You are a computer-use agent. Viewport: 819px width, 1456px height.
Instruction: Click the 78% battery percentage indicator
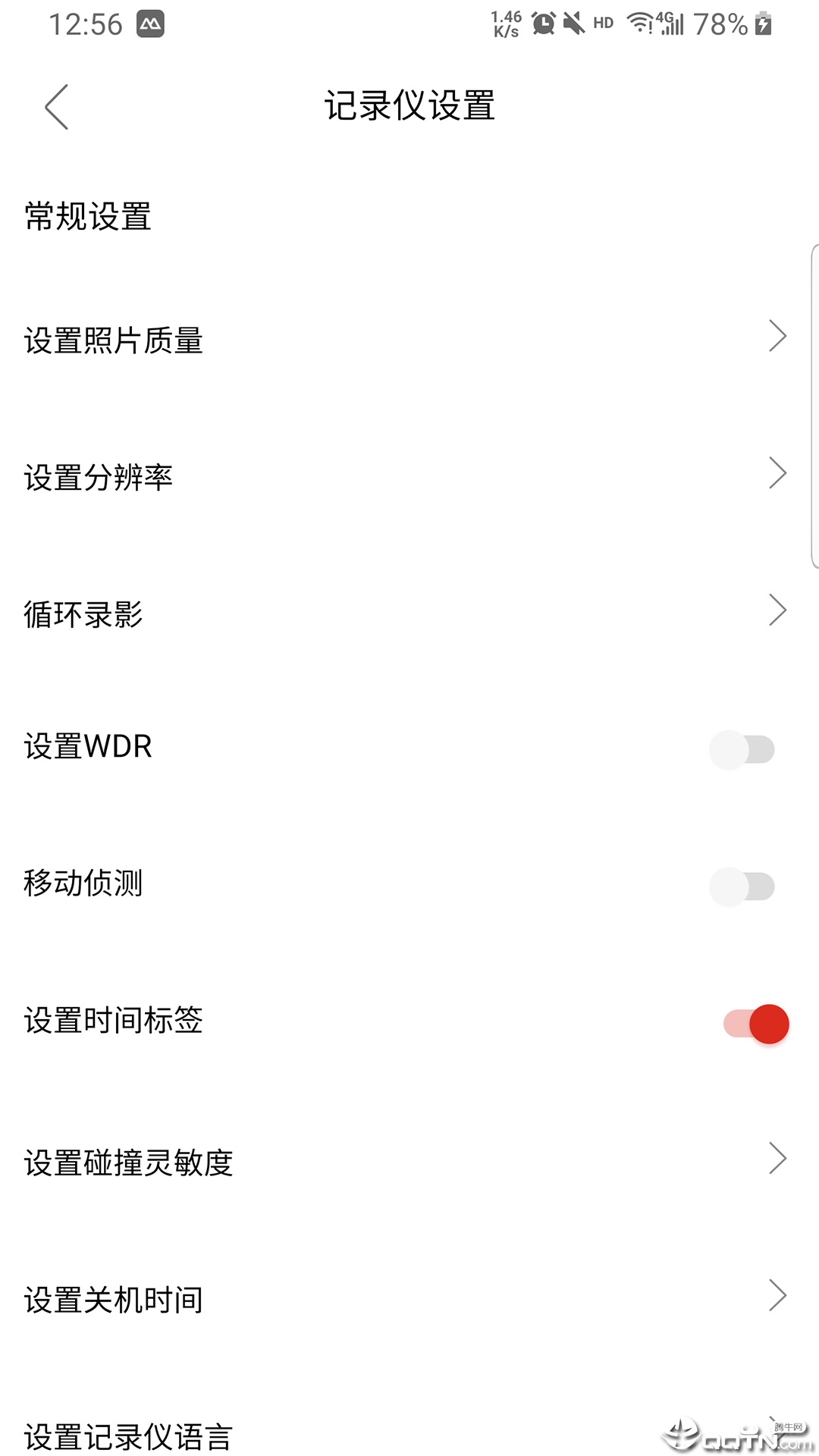pyautogui.click(x=719, y=24)
